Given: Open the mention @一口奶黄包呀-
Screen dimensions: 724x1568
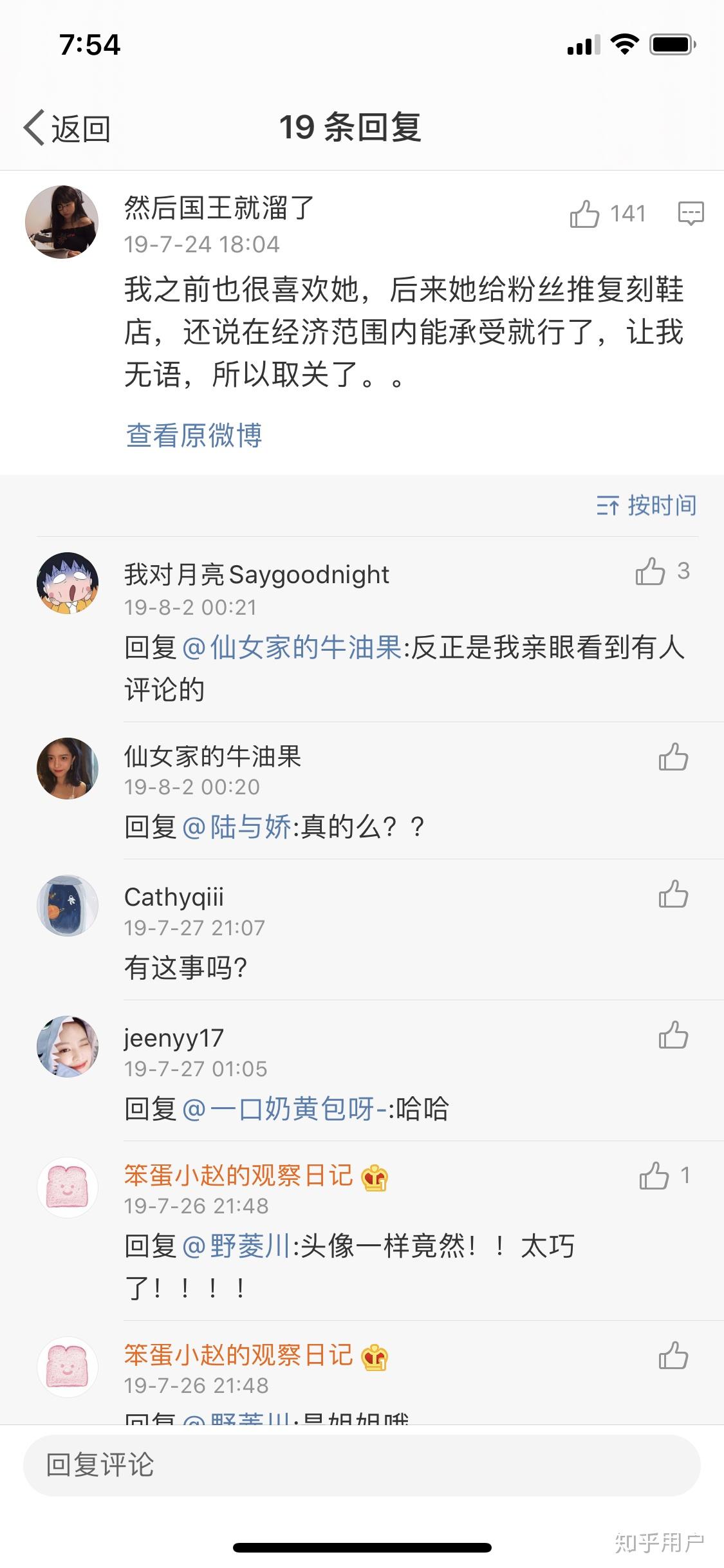Looking at the screenshot, I should pos(285,1109).
